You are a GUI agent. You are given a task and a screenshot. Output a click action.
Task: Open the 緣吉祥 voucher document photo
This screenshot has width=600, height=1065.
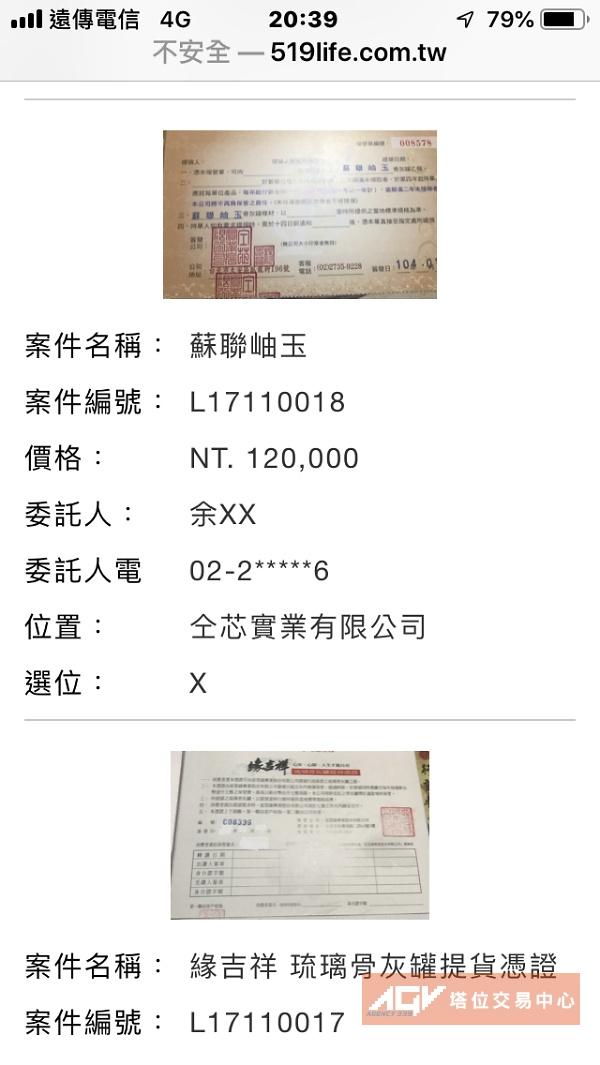pos(300,835)
